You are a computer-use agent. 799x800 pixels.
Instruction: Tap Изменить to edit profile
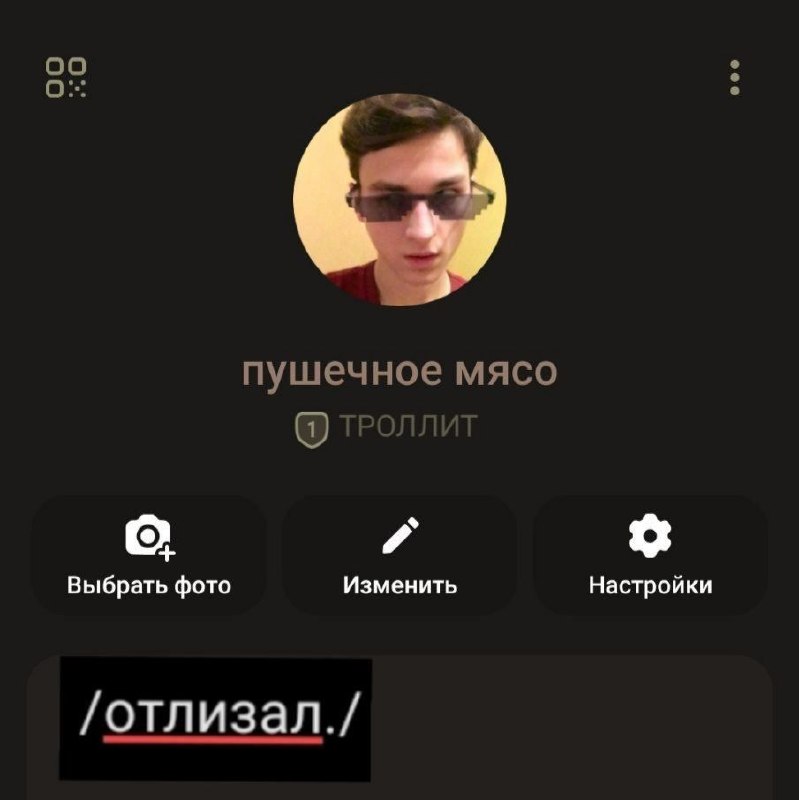(x=400, y=556)
